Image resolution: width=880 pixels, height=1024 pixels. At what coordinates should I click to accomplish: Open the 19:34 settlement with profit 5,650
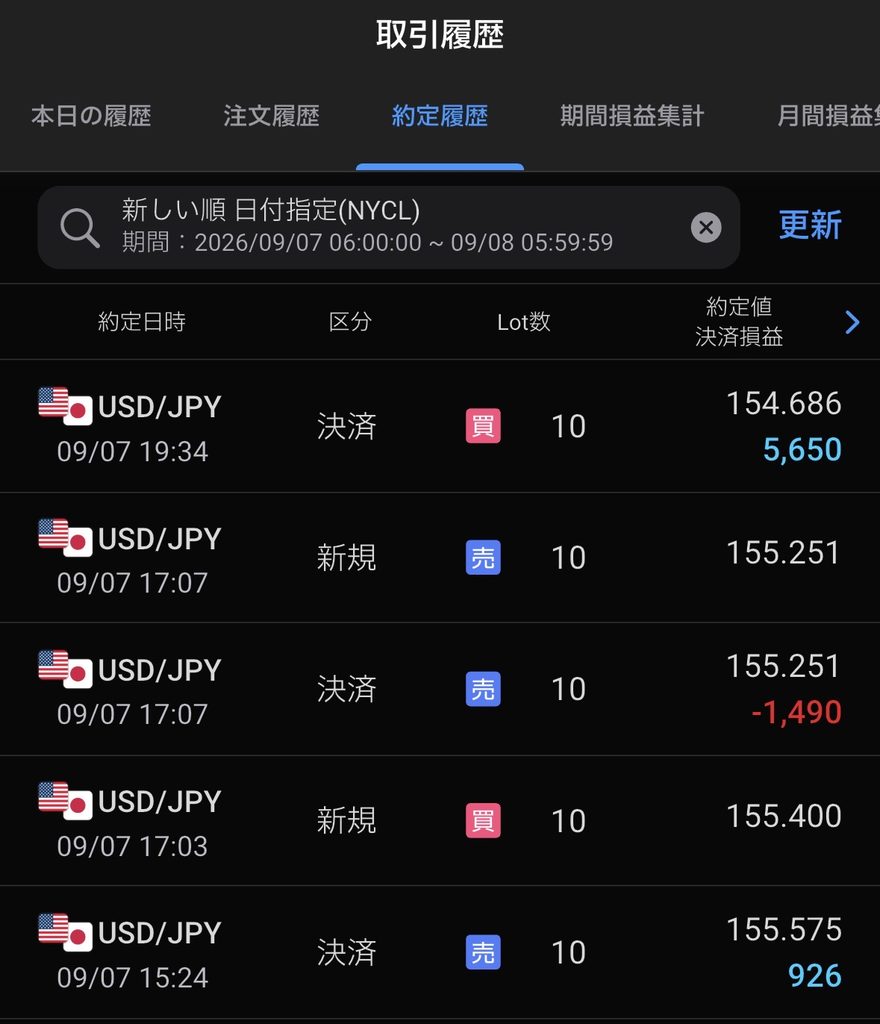pos(440,426)
